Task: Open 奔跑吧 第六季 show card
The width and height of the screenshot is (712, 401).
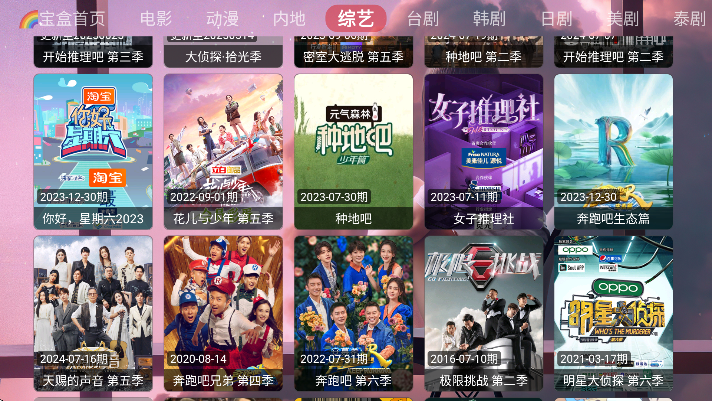Action: click(353, 312)
